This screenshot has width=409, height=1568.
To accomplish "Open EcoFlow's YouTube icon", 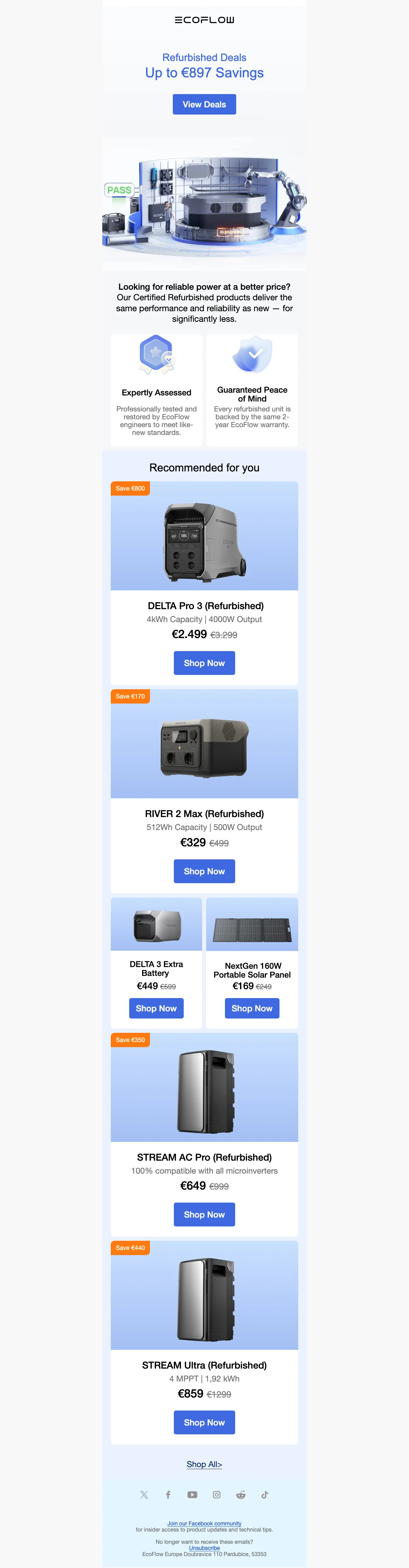I will (192, 1495).
